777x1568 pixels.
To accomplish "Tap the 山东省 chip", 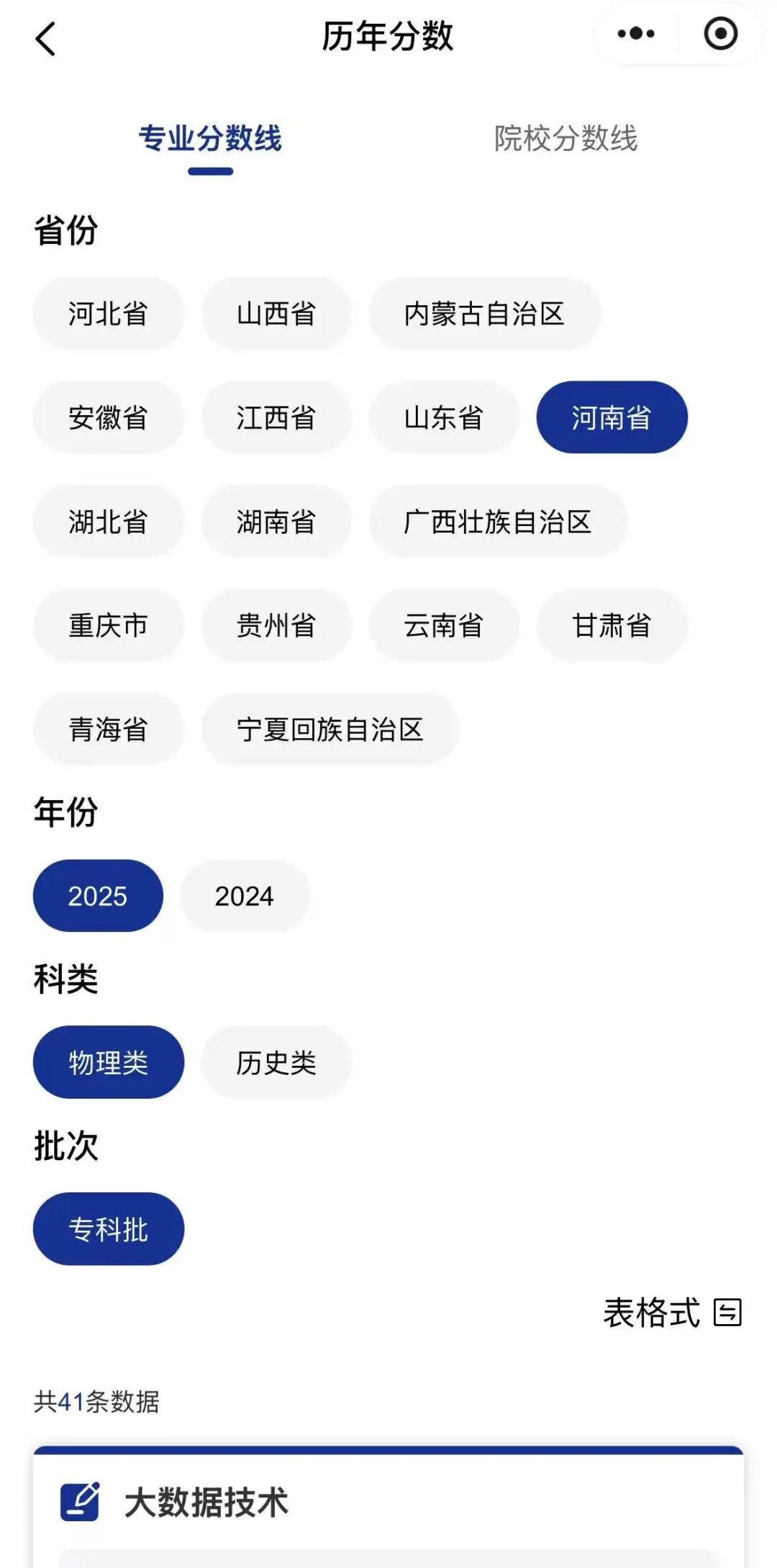I will [x=444, y=417].
